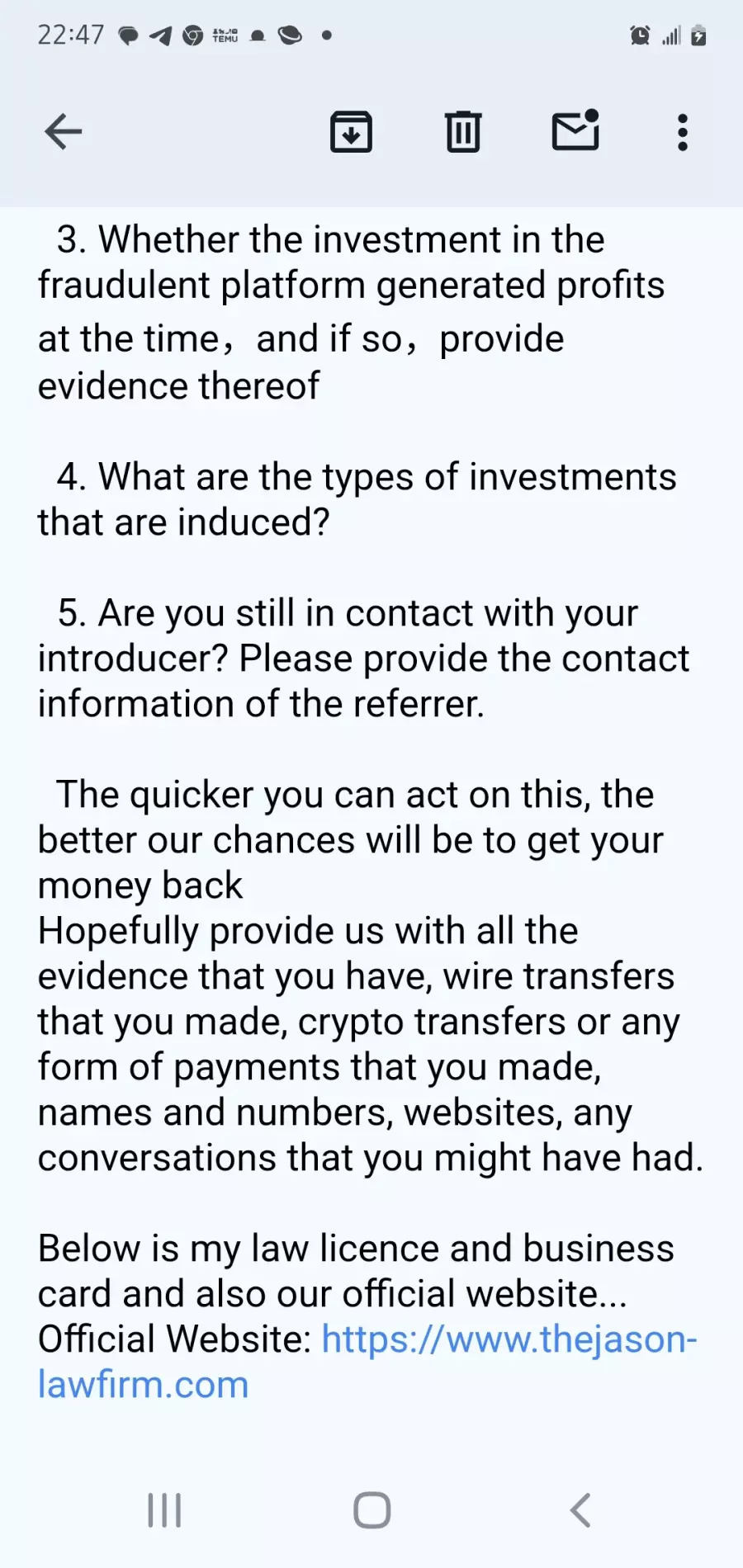The height and width of the screenshot is (1568, 743).
Task: Mark this email as unread
Action: (575, 130)
